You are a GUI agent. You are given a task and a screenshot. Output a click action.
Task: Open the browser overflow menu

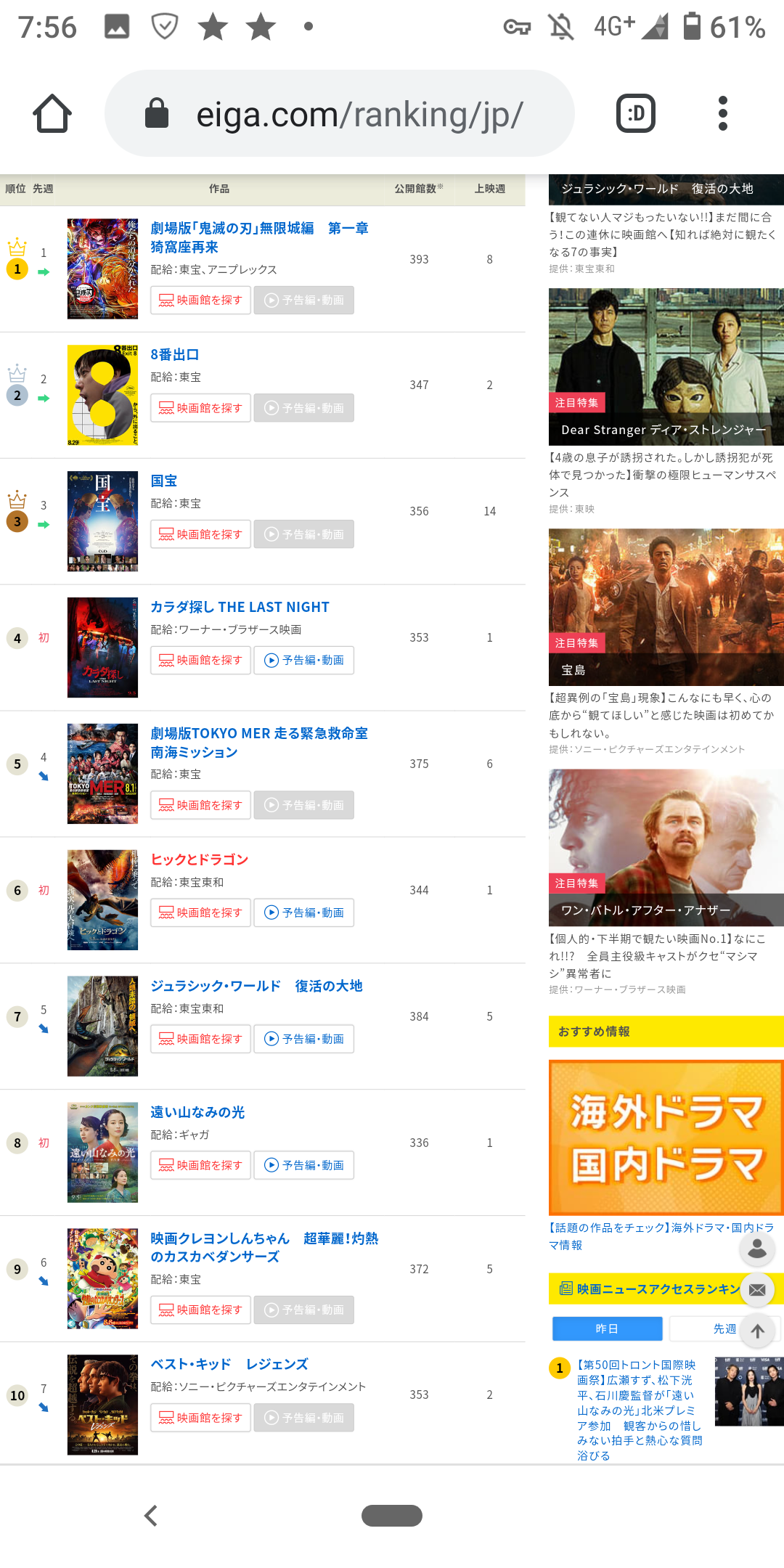(x=722, y=114)
